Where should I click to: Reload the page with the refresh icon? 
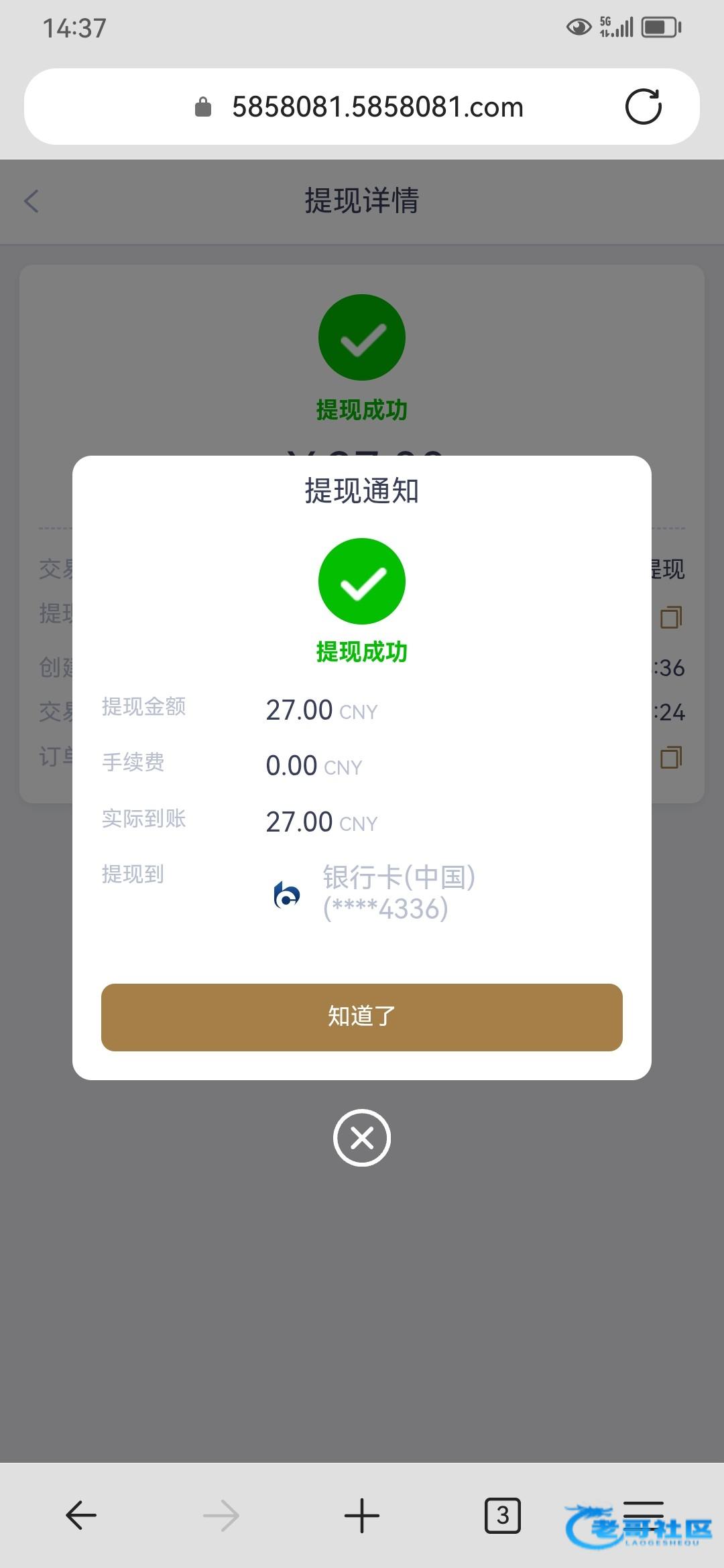[x=643, y=107]
